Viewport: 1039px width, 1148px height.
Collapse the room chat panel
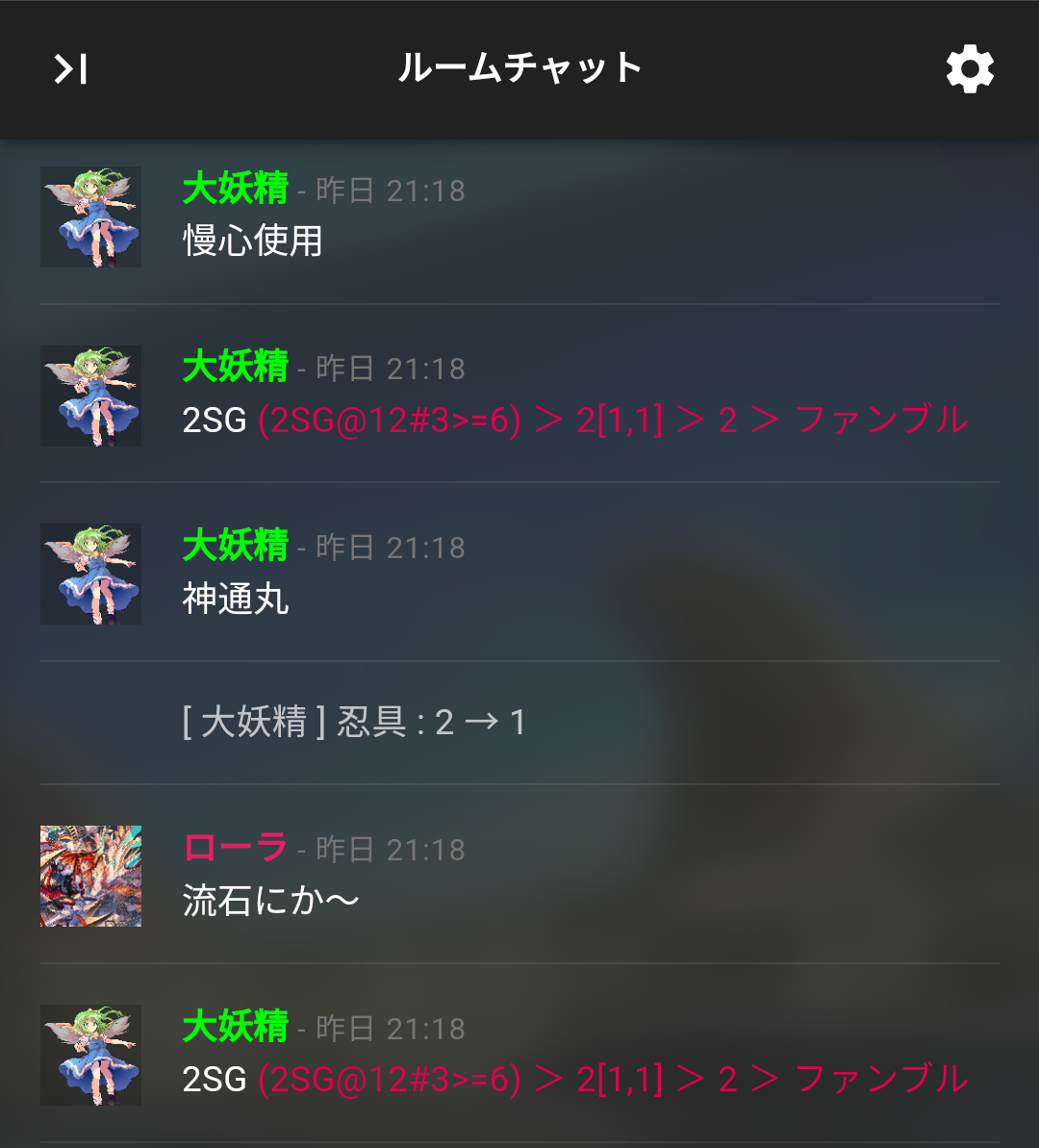(70, 69)
